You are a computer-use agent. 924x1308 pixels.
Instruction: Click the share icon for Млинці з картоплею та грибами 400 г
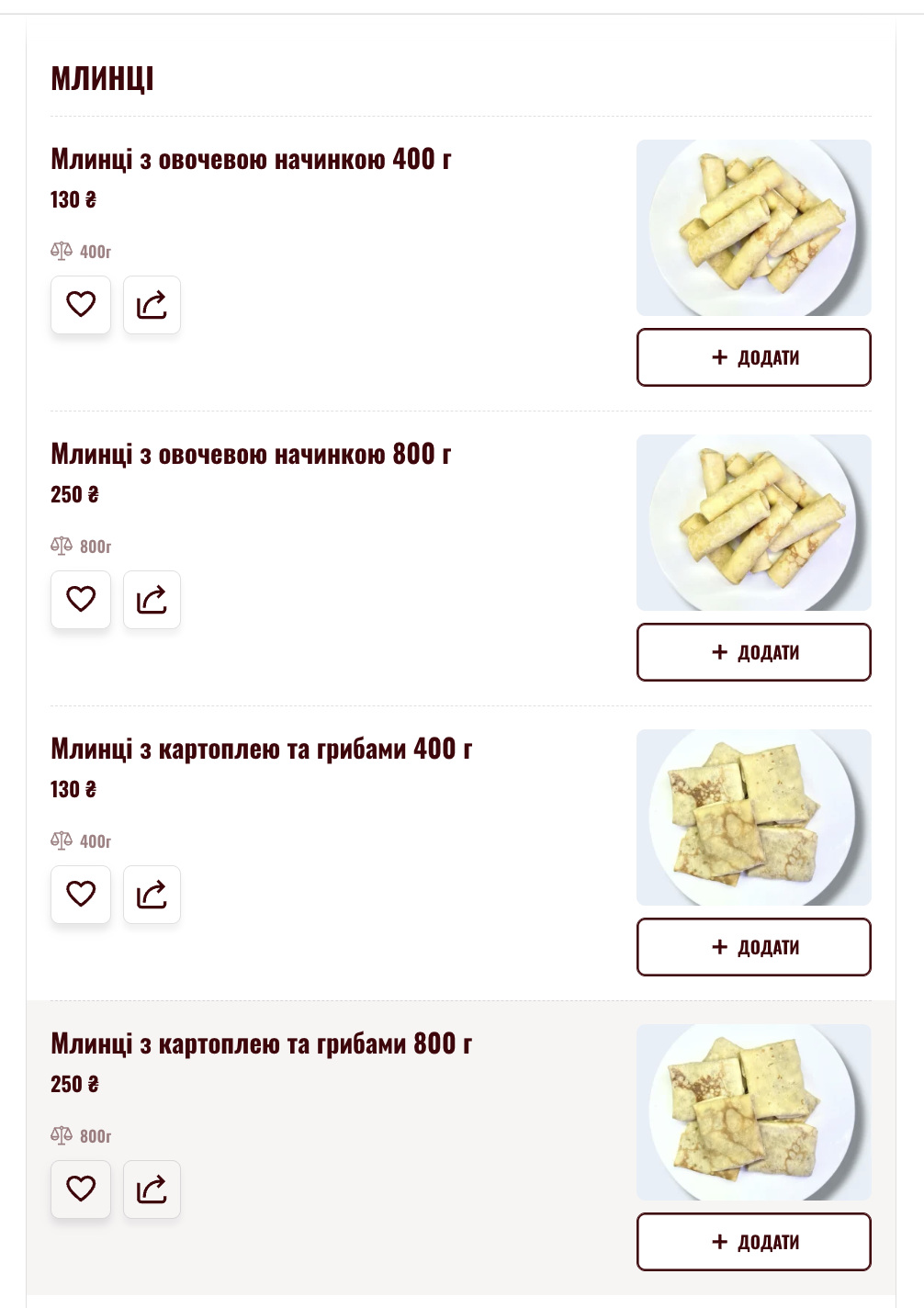pos(152,894)
